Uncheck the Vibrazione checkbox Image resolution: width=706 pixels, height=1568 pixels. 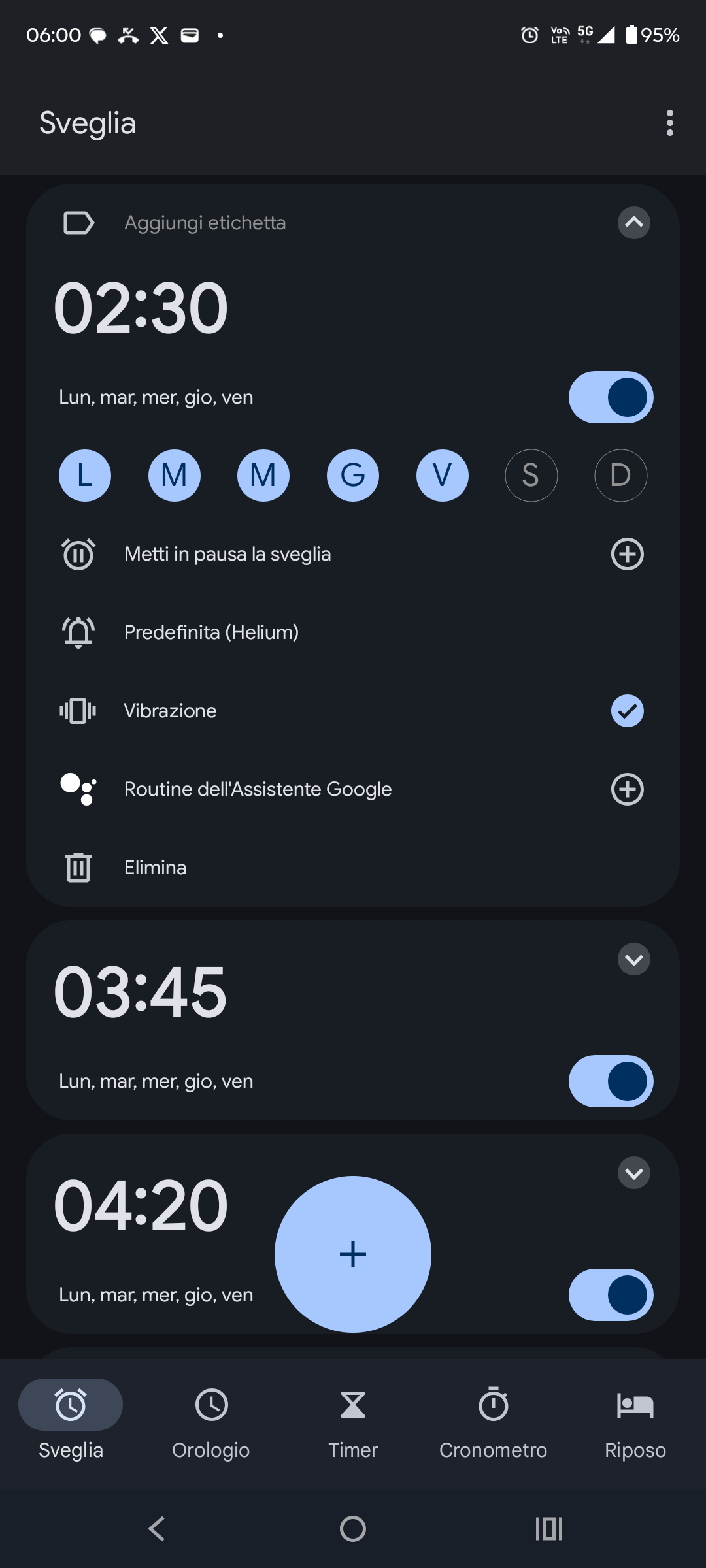(x=627, y=711)
